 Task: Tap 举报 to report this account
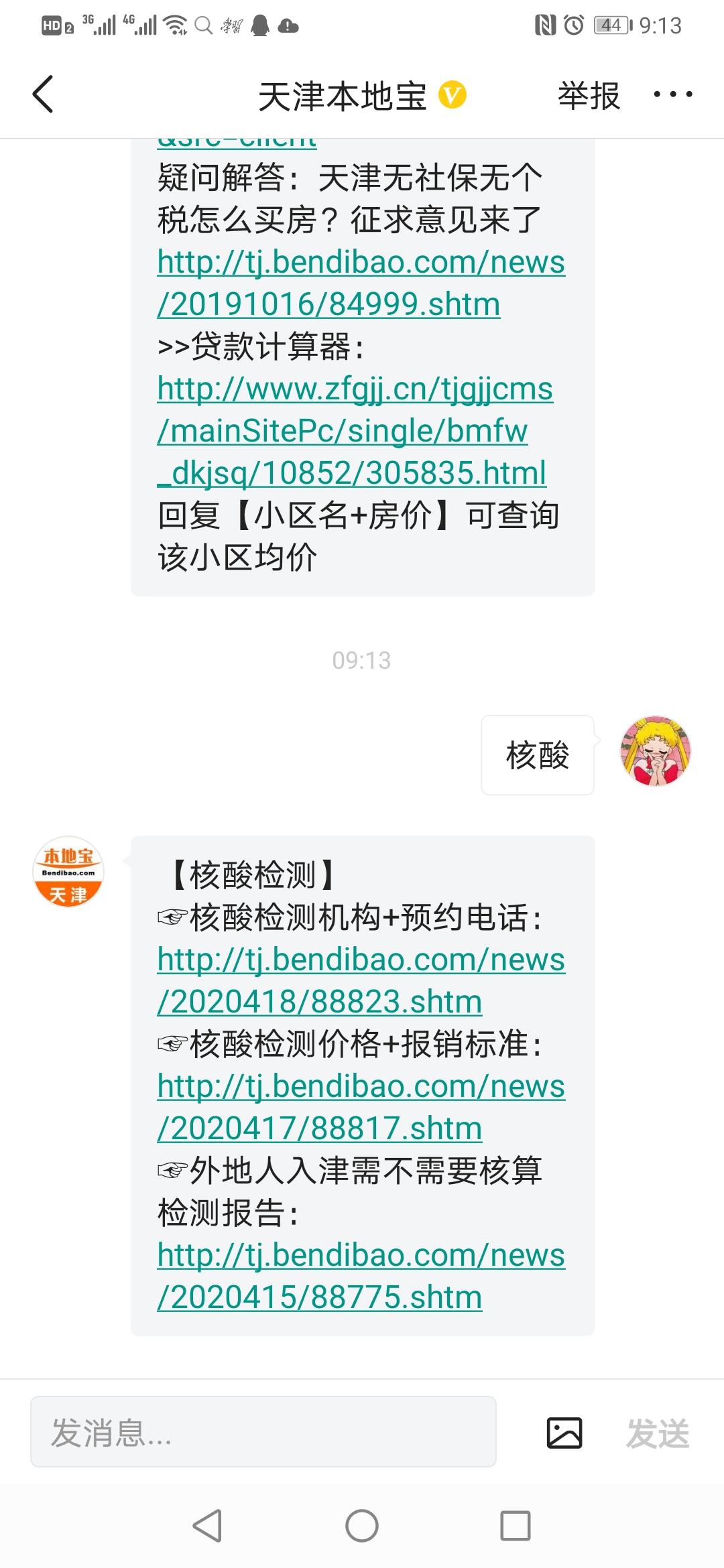point(589,95)
